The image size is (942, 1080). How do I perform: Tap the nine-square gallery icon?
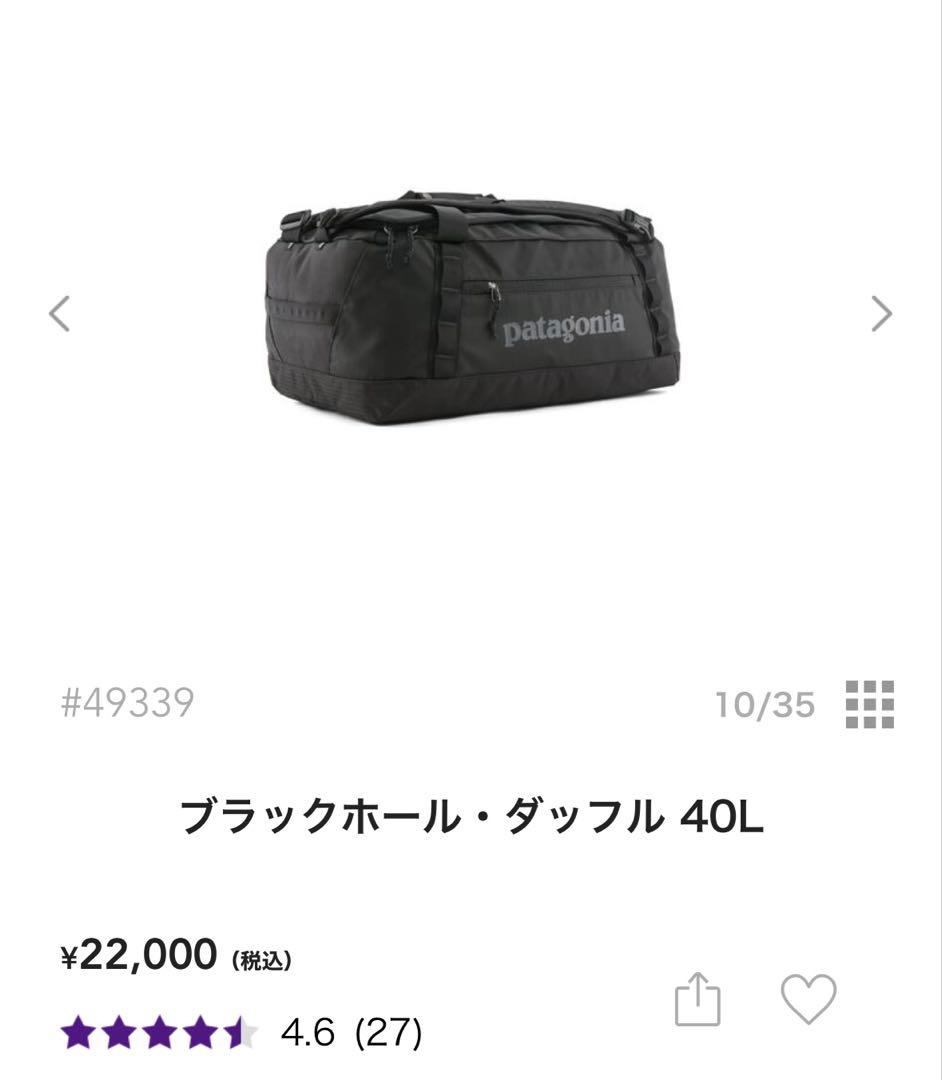(x=873, y=706)
